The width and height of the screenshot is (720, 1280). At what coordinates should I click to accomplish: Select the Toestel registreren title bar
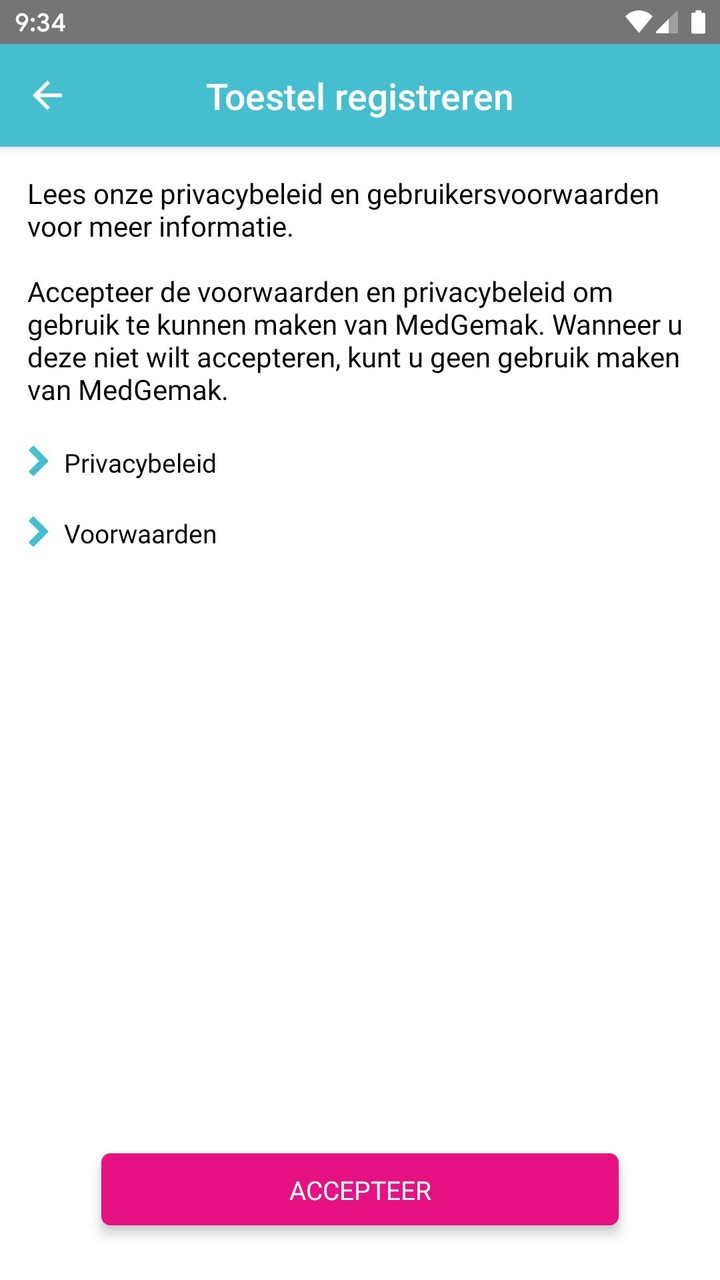[x=360, y=95]
